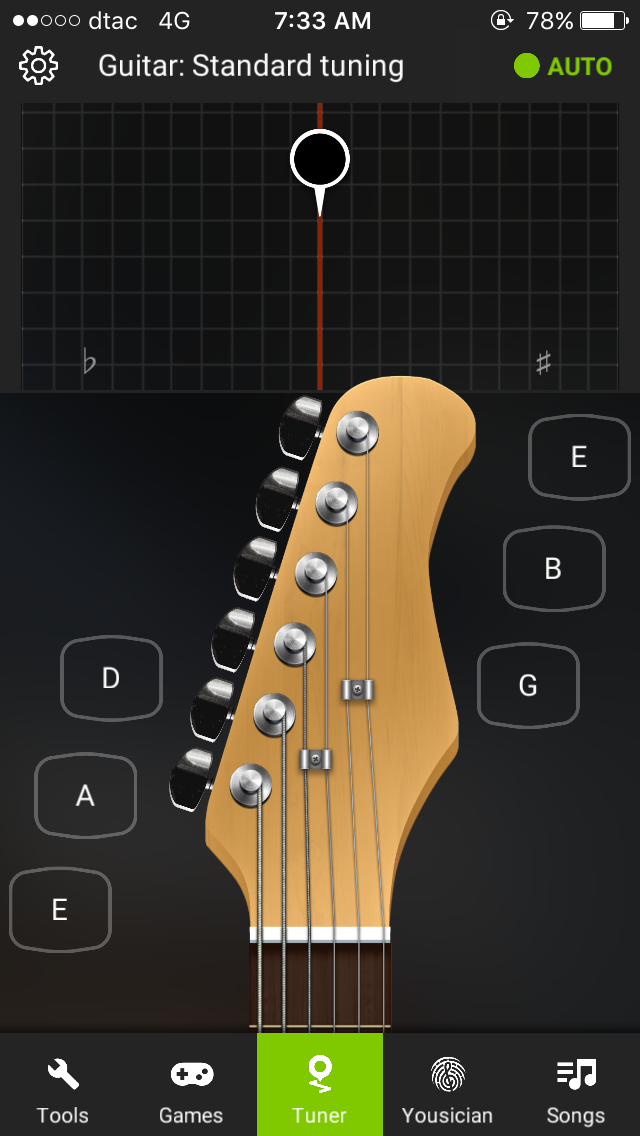Viewport: 640px width, 1136px height.
Task: Switch to the Tools tab
Action: point(63,1087)
